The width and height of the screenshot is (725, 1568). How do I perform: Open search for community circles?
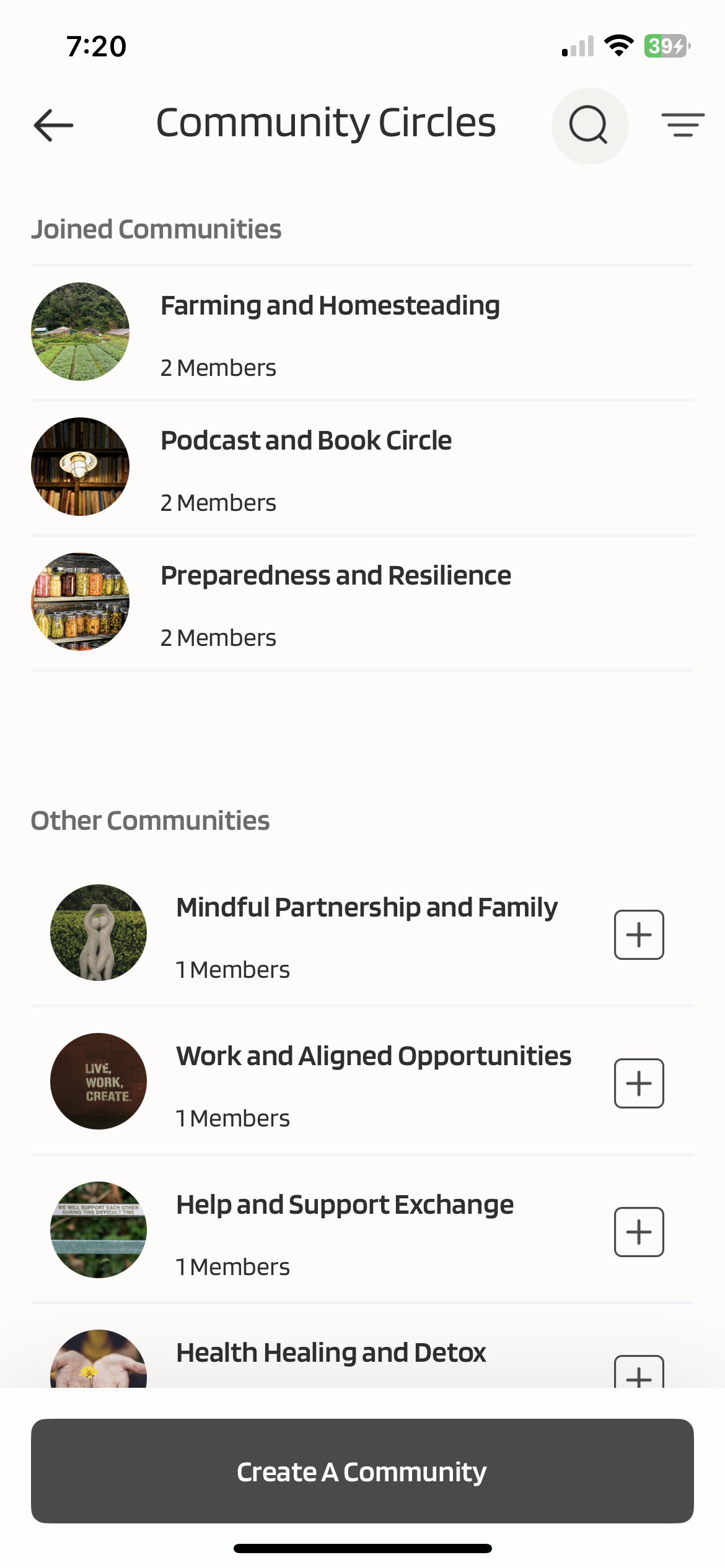(x=589, y=126)
